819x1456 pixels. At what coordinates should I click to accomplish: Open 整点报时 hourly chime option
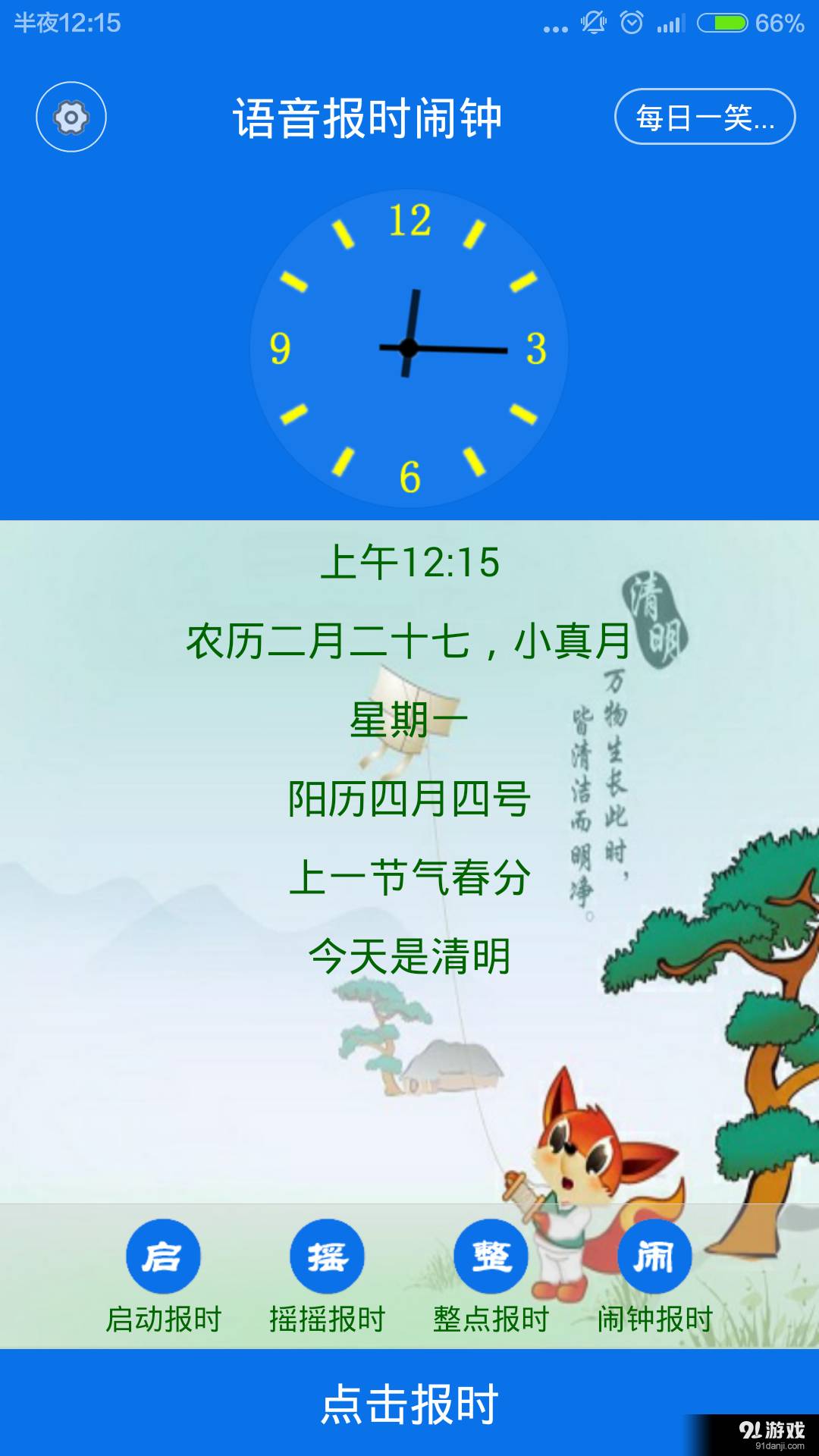491,1277
